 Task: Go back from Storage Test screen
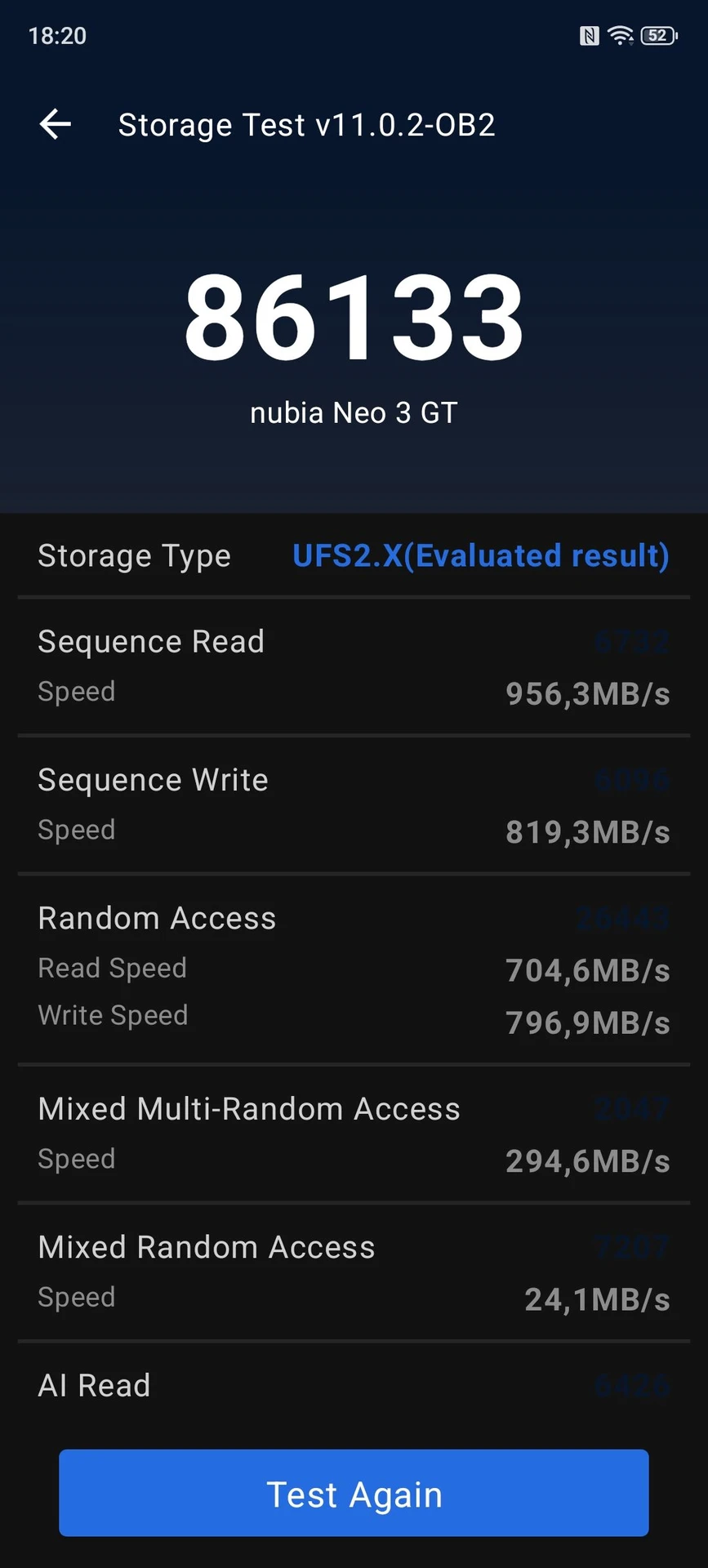coord(56,124)
